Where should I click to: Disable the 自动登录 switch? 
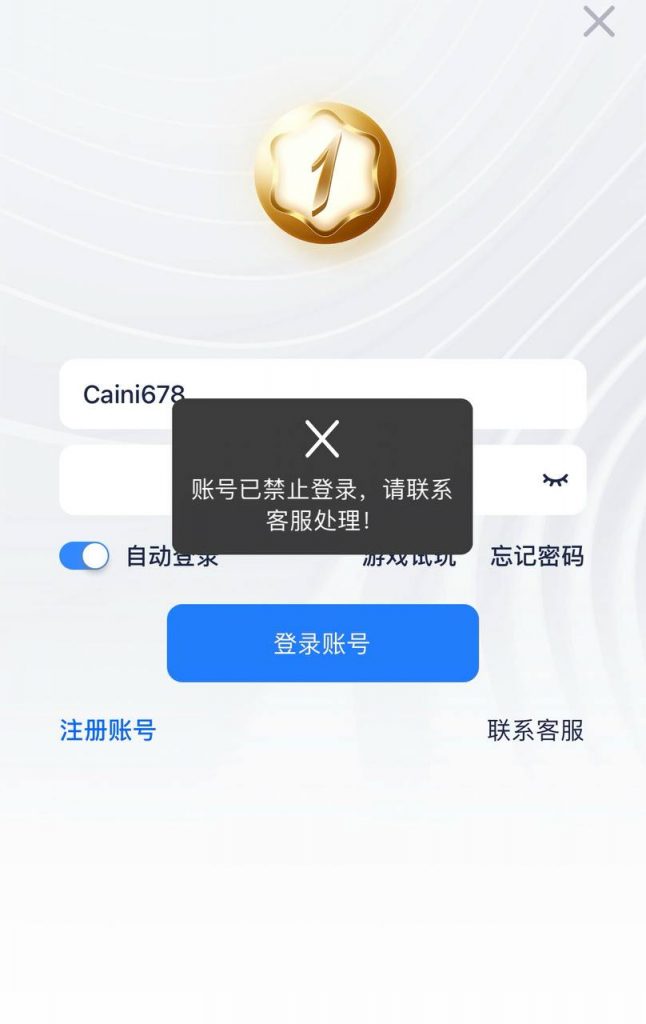(x=84, y=556)
